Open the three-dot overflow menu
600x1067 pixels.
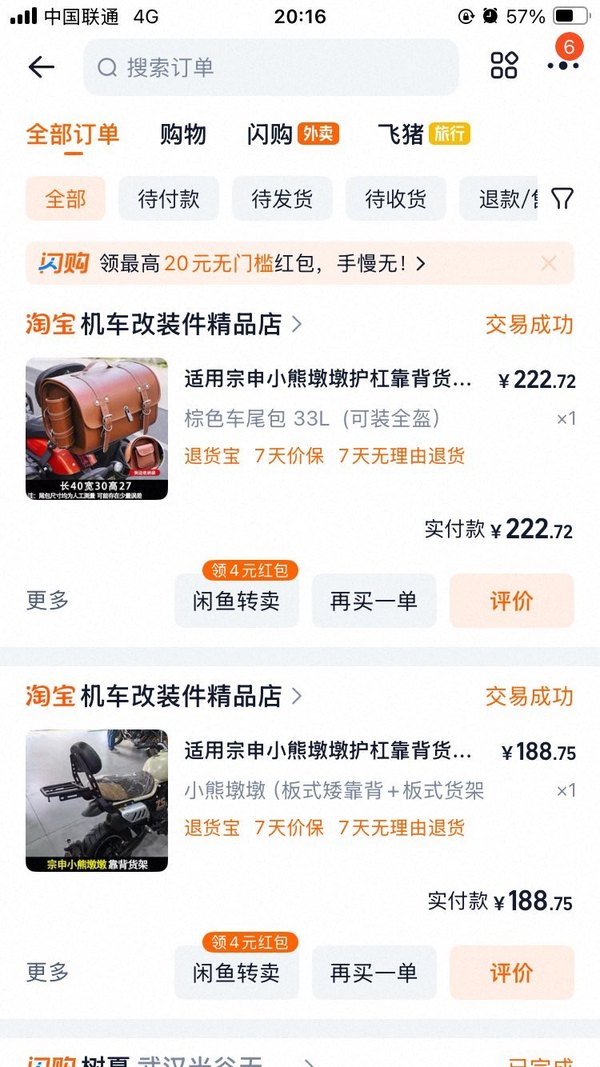point(563,66)
